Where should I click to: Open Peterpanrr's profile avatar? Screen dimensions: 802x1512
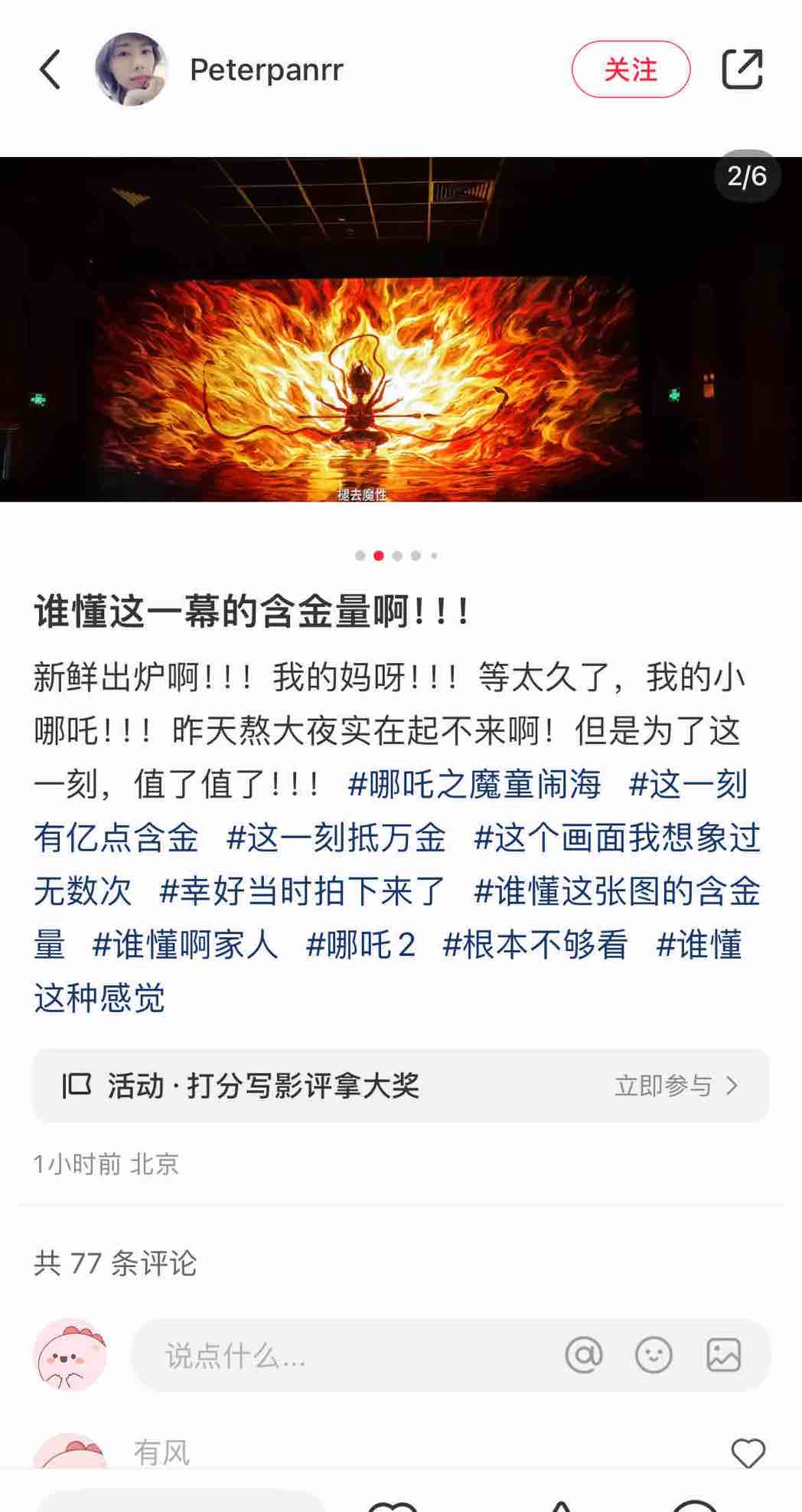click(132, 70)
